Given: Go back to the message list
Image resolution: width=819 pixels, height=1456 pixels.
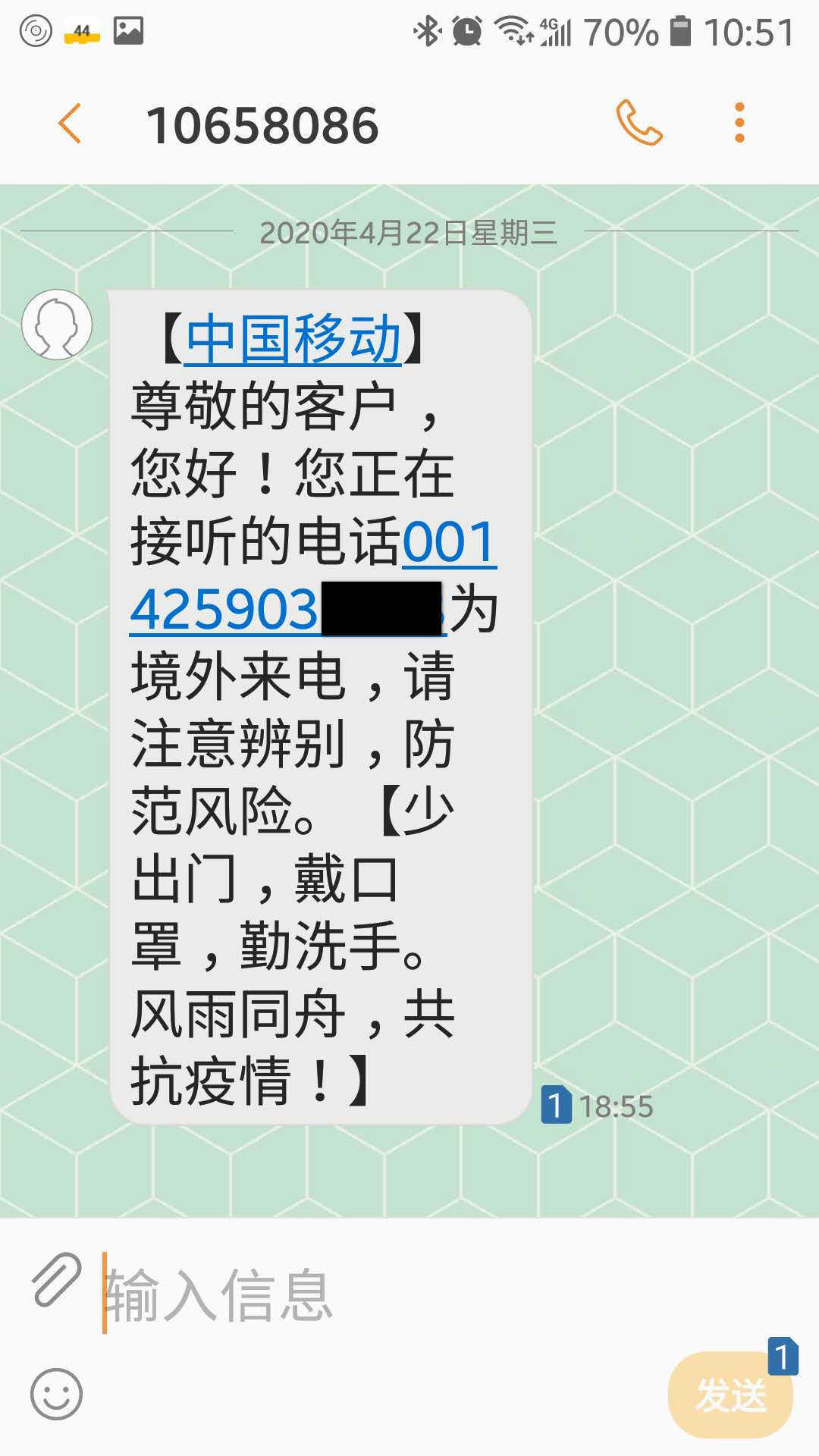Looking at the screenshot, I should coord(70,124).
